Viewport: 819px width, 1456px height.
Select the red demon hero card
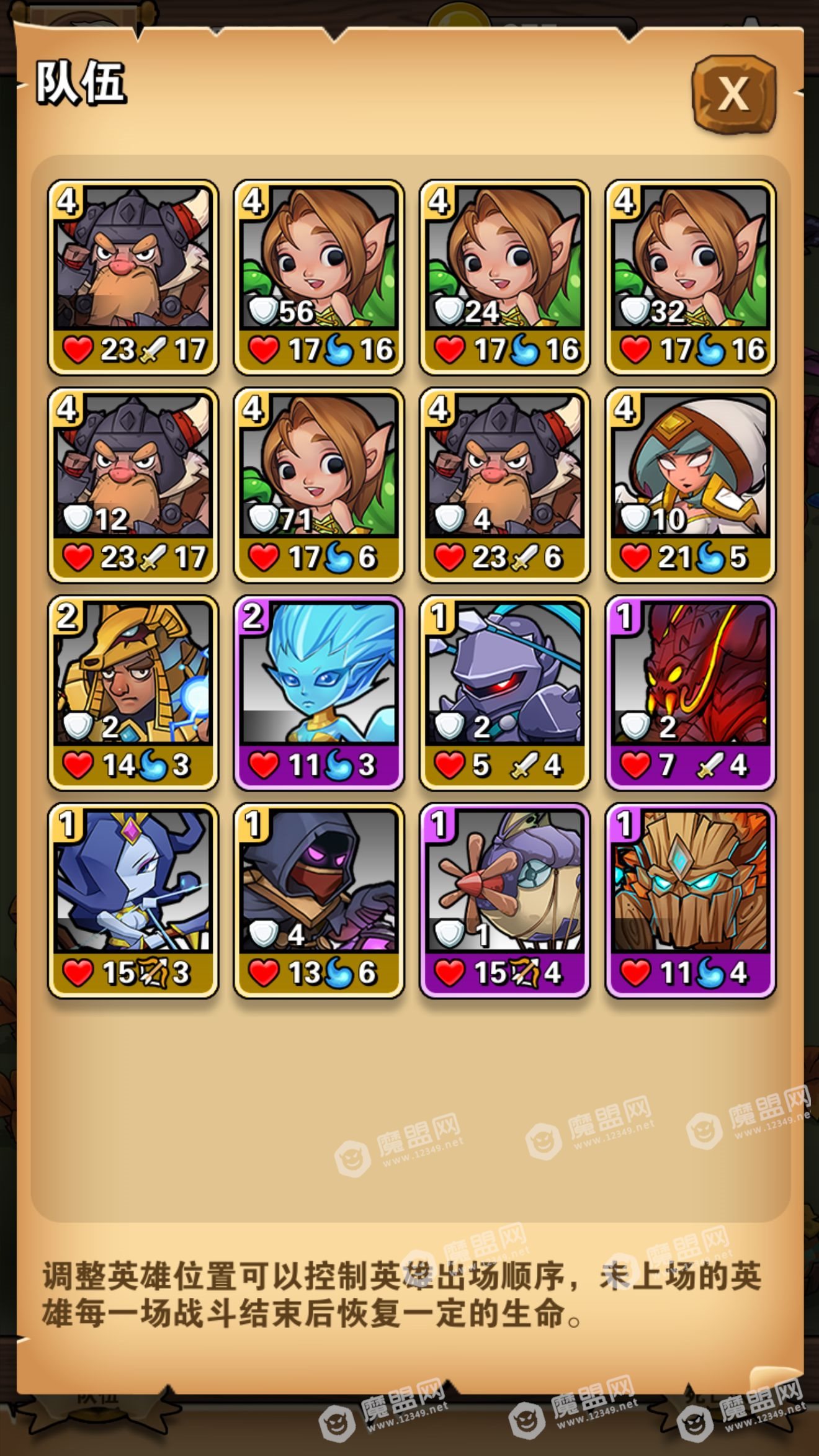coord(690,693)
